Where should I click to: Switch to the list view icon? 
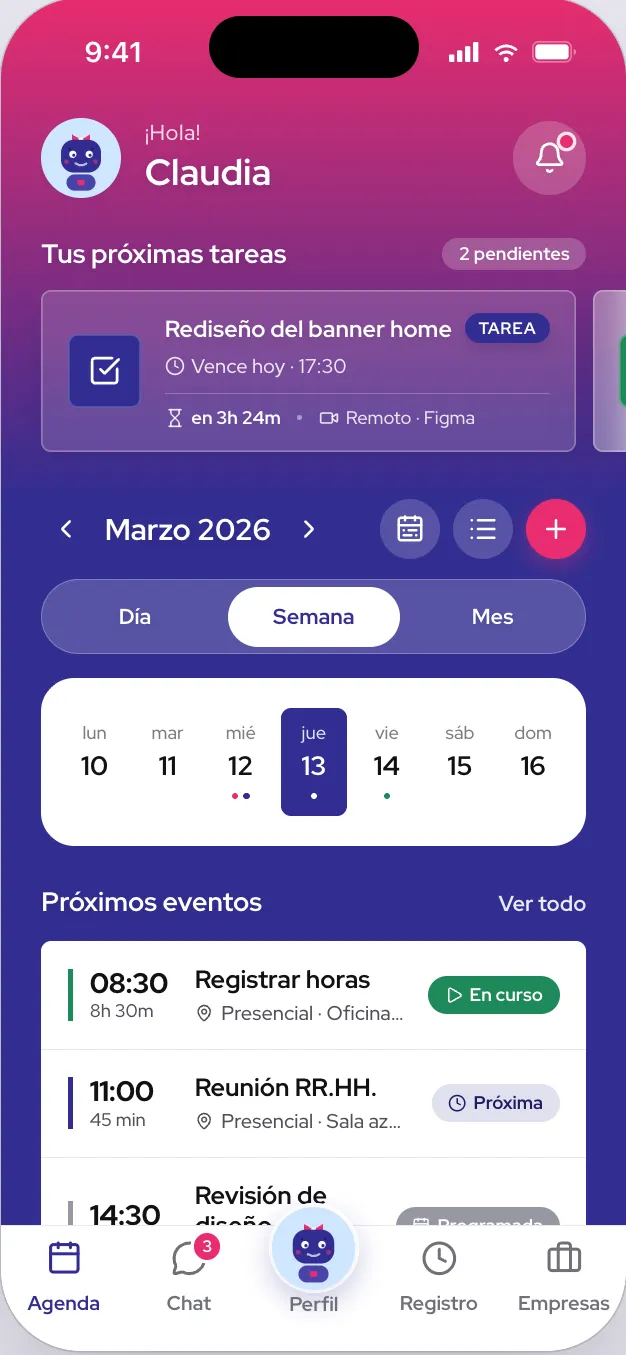coord(483,528)
